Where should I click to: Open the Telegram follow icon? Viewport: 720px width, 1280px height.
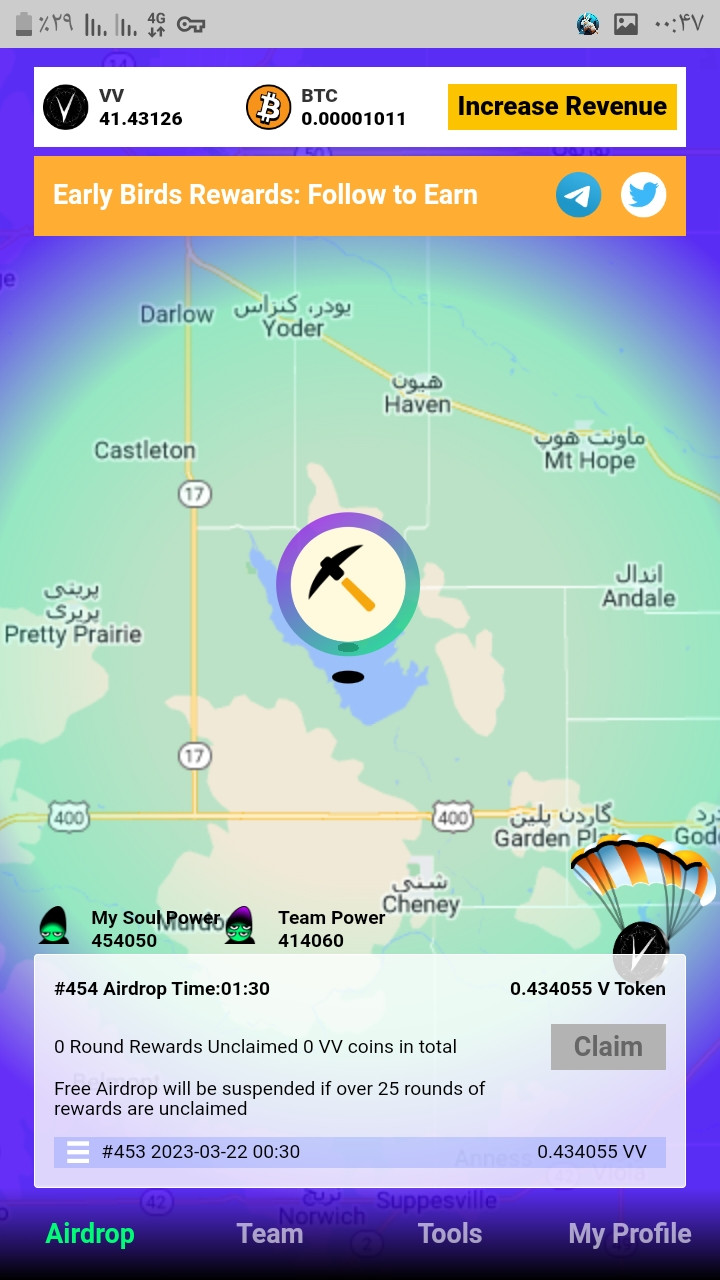(579, 195)
